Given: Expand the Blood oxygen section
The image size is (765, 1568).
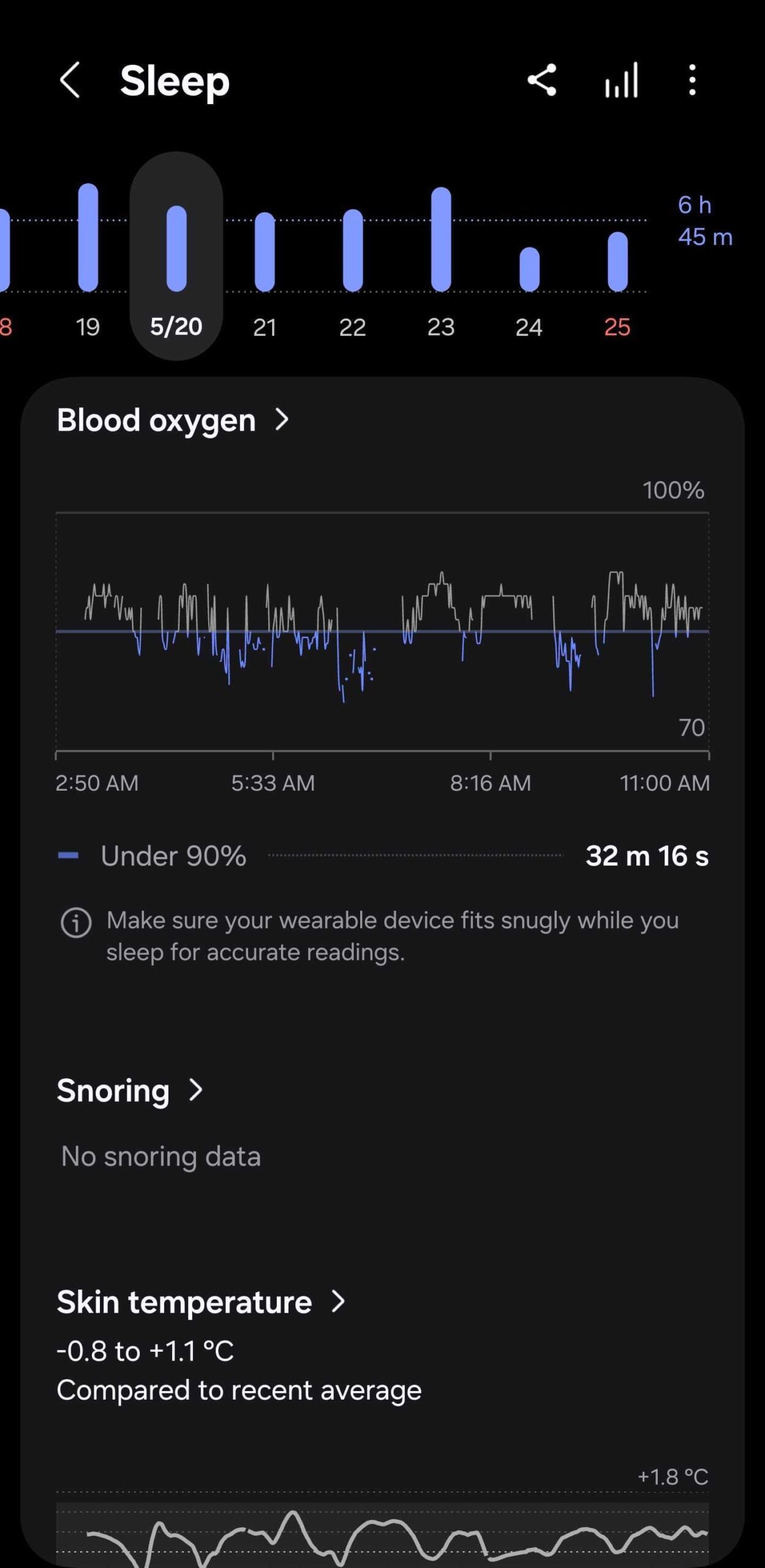Looking at the screenshot, I should tap(156, 420).
